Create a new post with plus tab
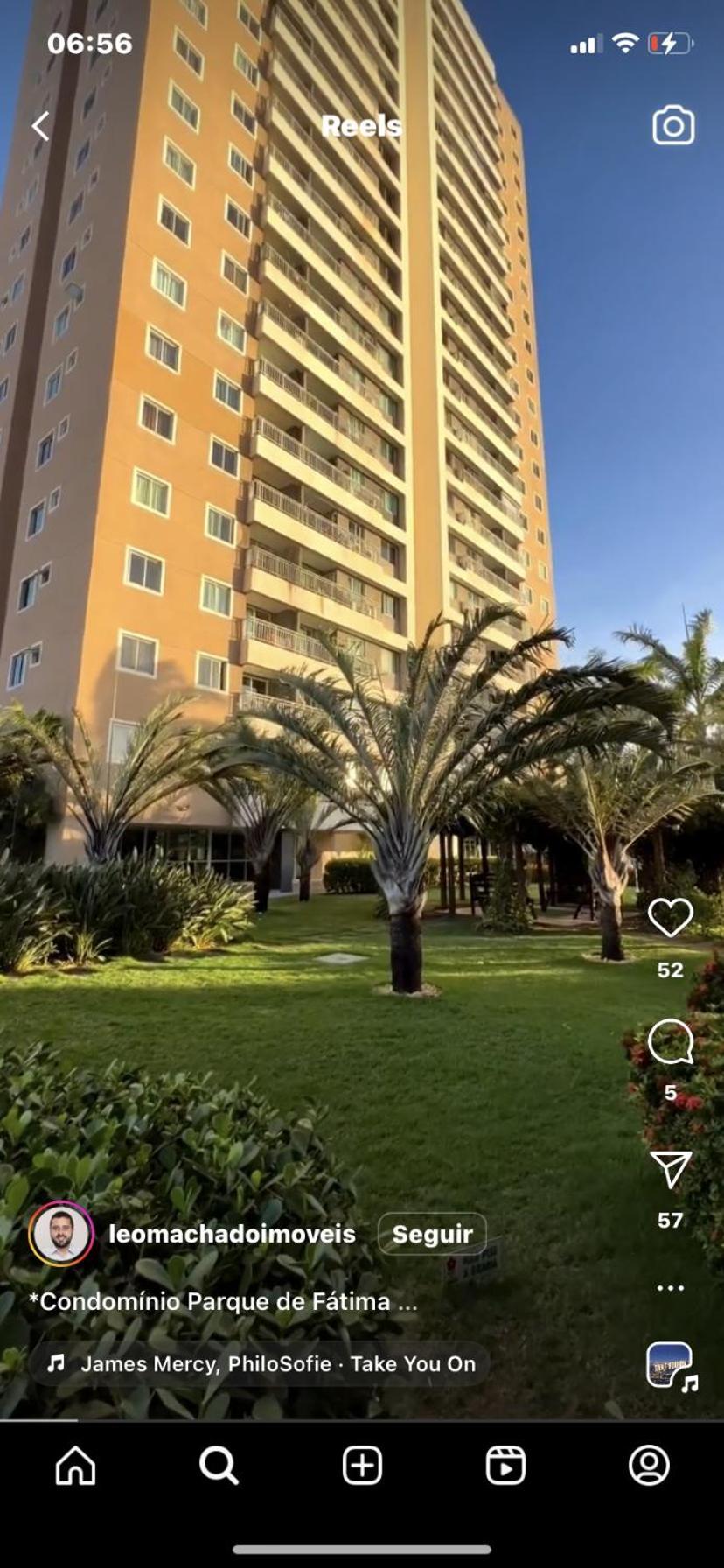Screen dimensions: 724x1568 click(362, 1465)
